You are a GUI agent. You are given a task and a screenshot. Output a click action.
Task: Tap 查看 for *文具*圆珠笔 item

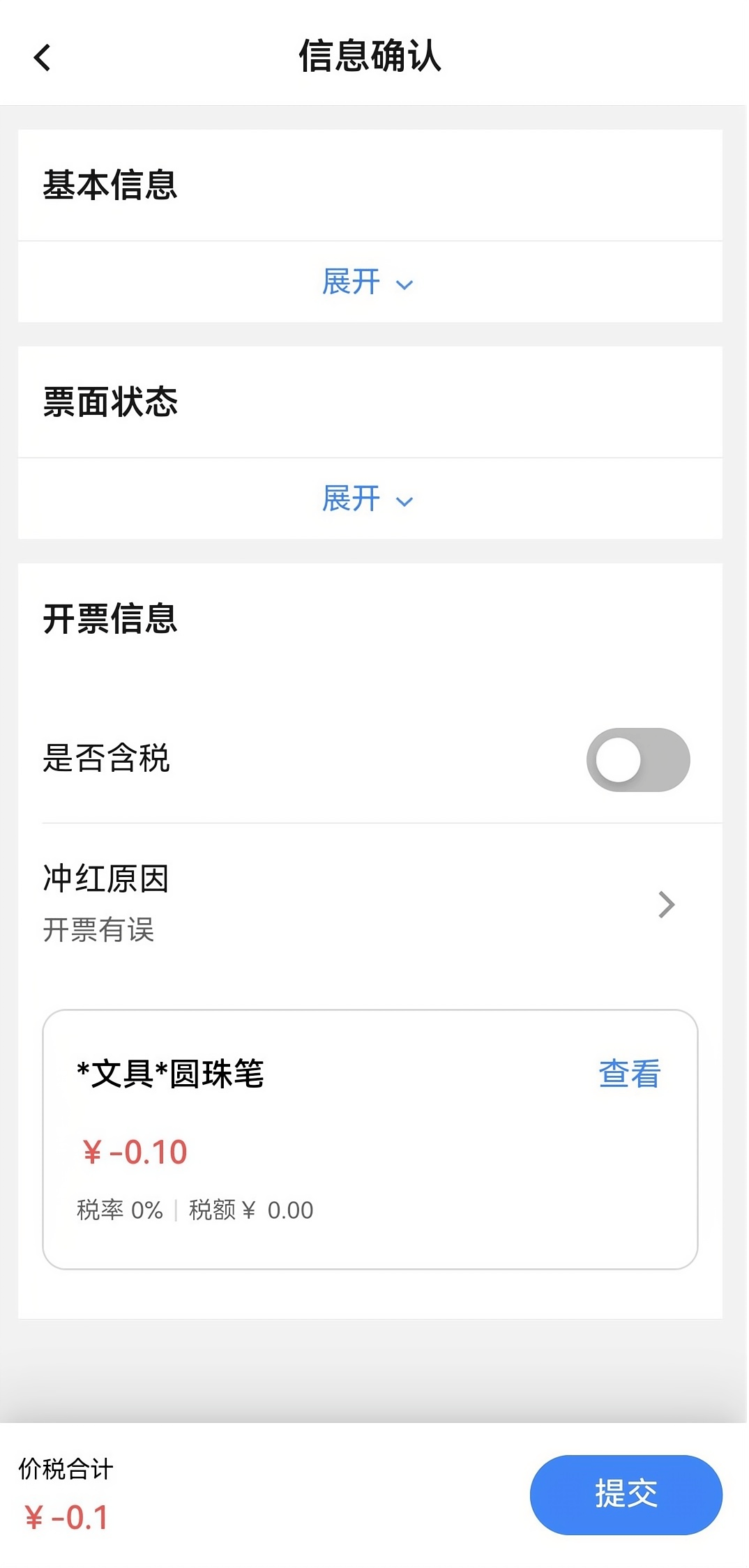(x=629, y=1074)
